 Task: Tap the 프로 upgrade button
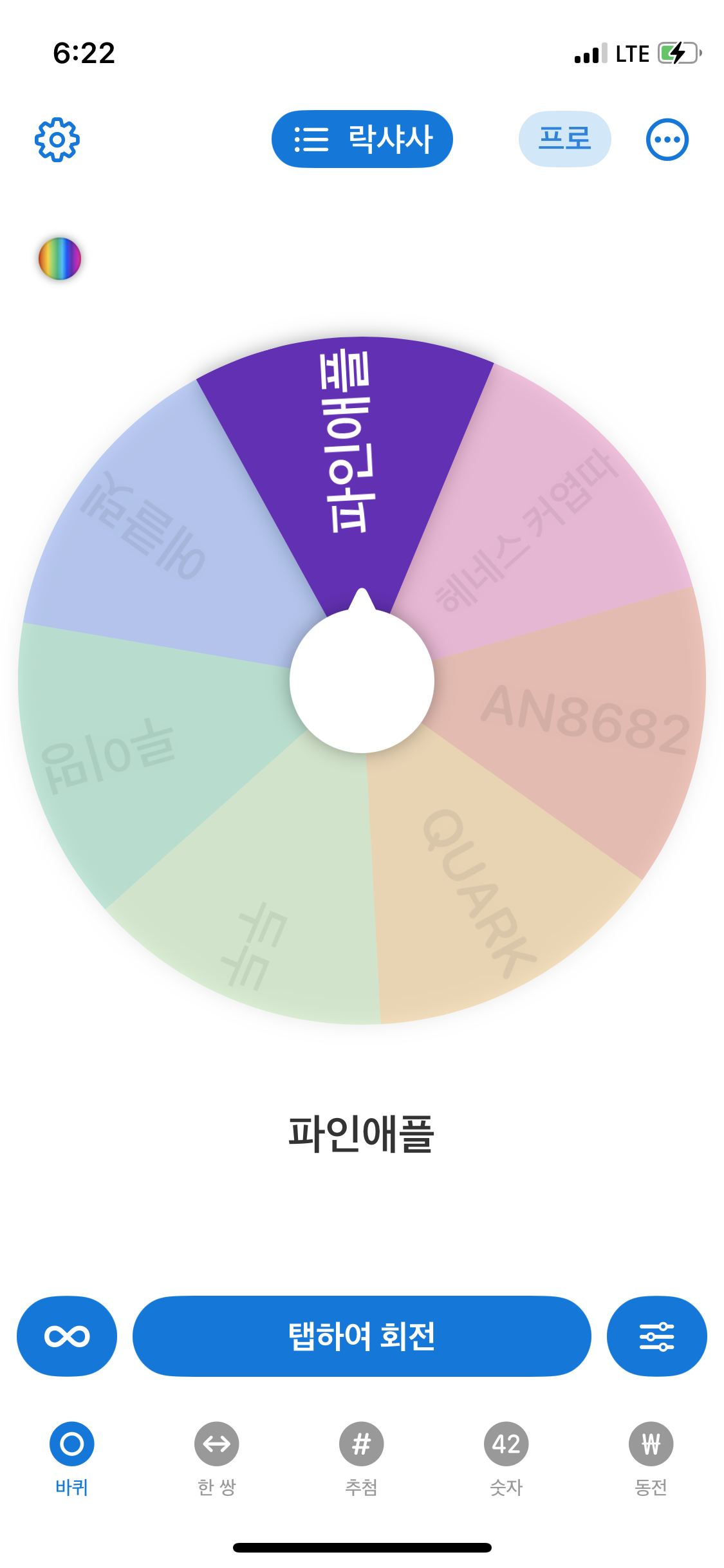[x=564, y=139]
